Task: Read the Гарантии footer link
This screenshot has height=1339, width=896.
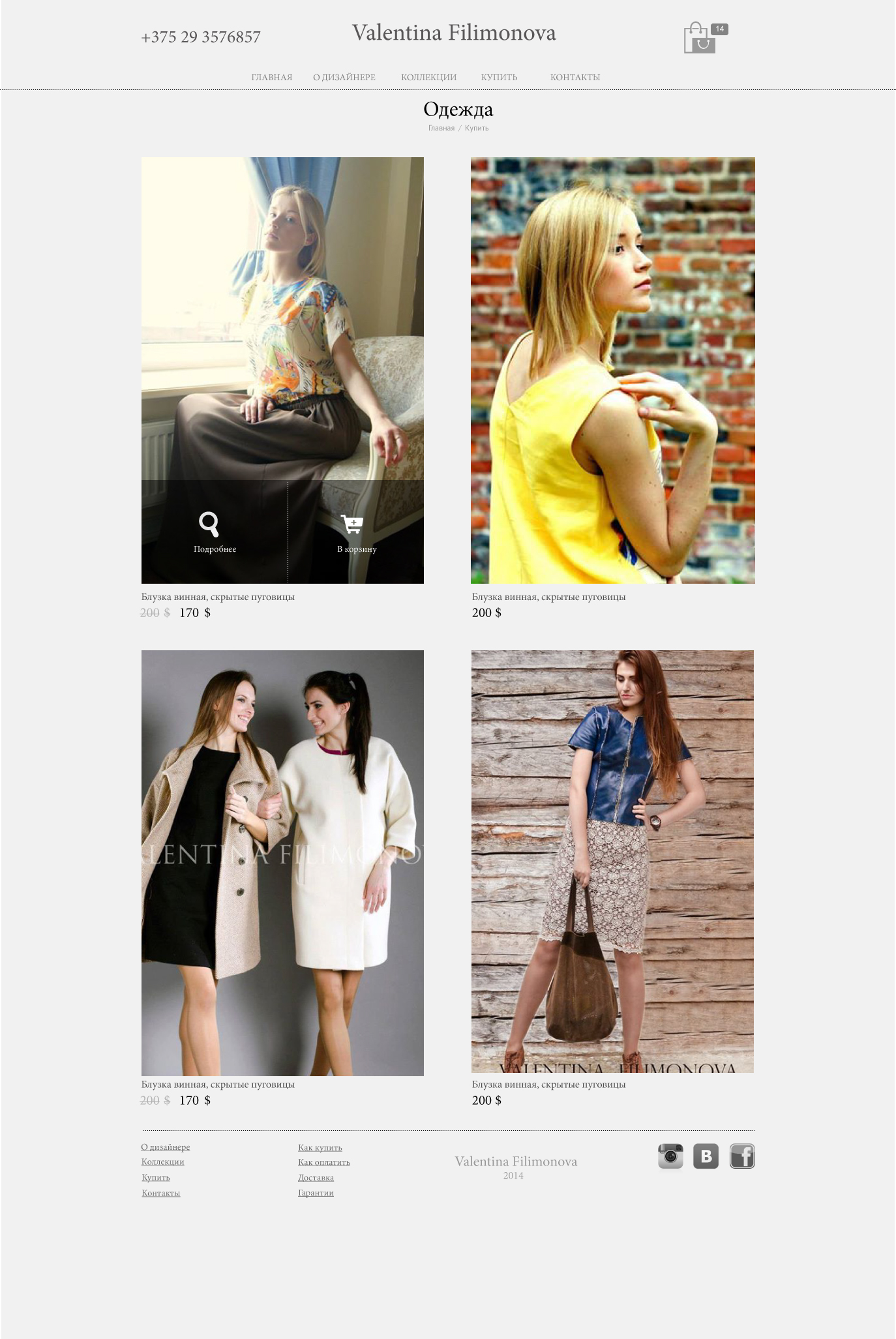Action: 316,1193
